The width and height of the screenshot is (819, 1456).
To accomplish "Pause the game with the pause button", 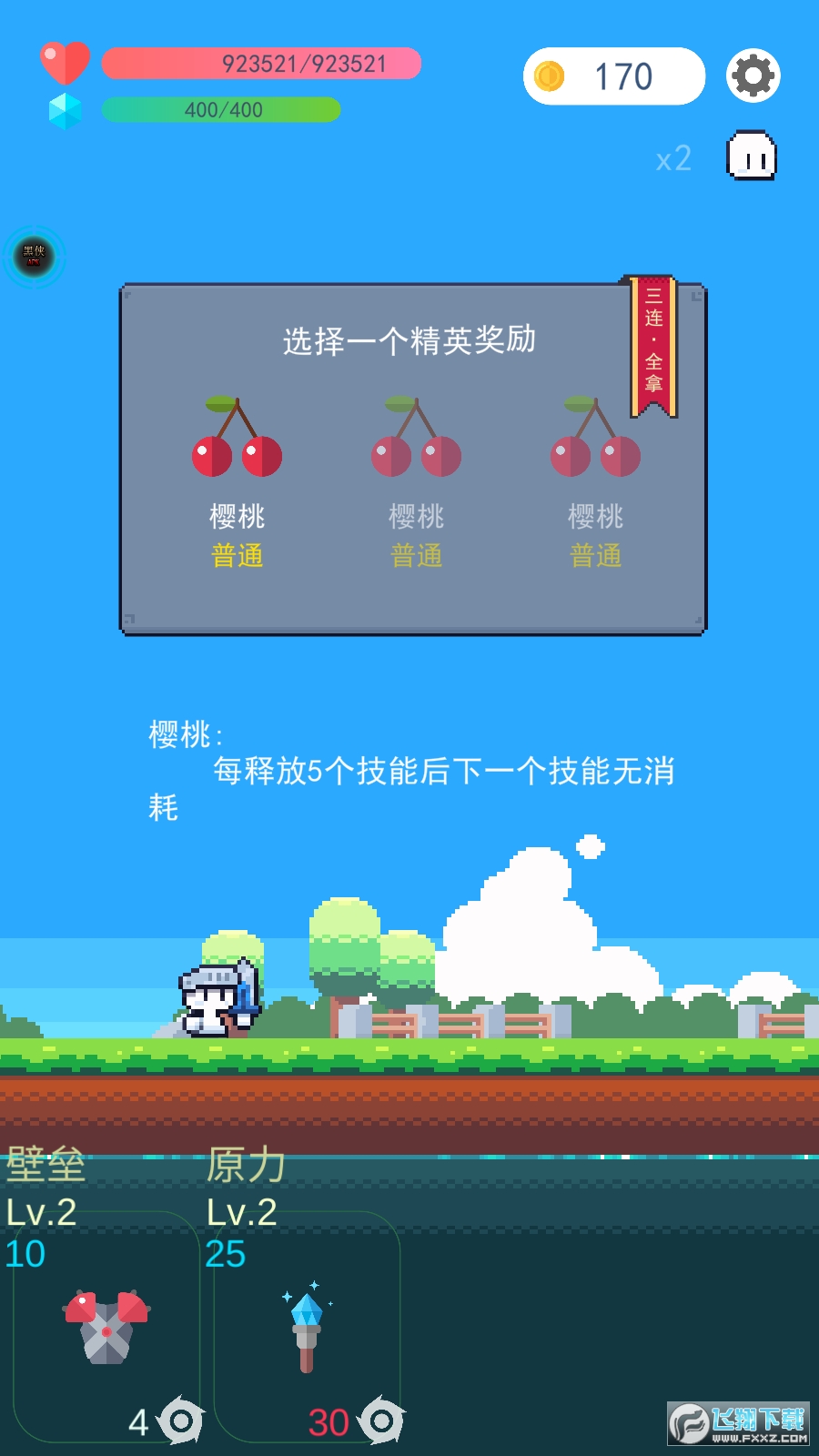I will 751,156.
